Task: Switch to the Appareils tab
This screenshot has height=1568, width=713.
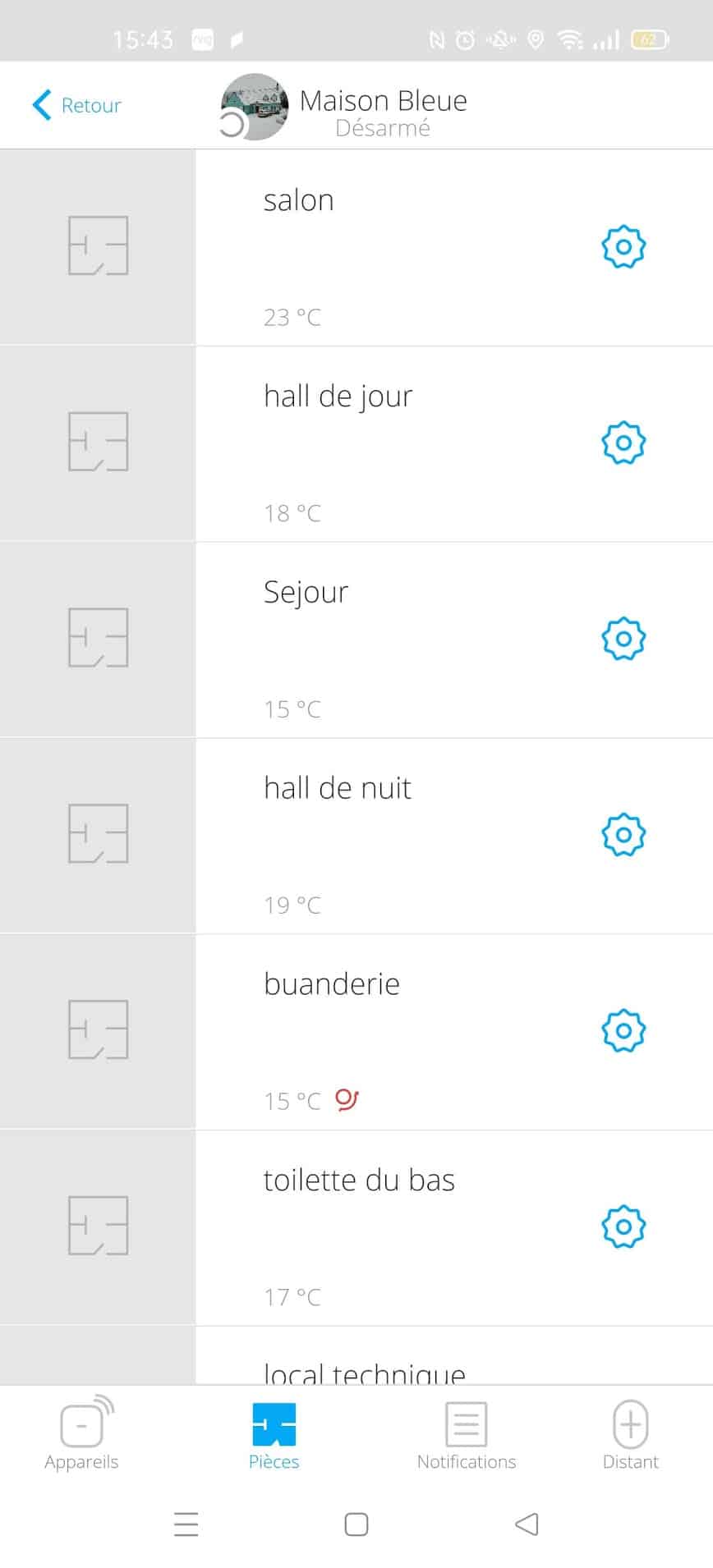Action: pos(82,1435)
